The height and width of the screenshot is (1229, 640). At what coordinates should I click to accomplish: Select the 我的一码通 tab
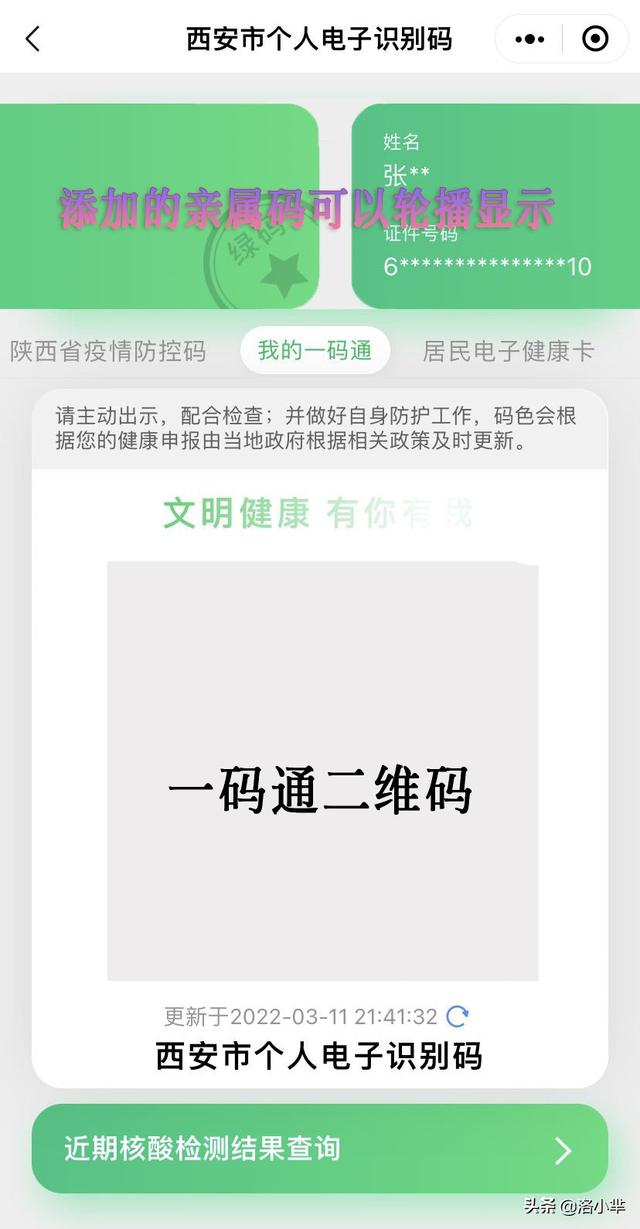(315, 350)
